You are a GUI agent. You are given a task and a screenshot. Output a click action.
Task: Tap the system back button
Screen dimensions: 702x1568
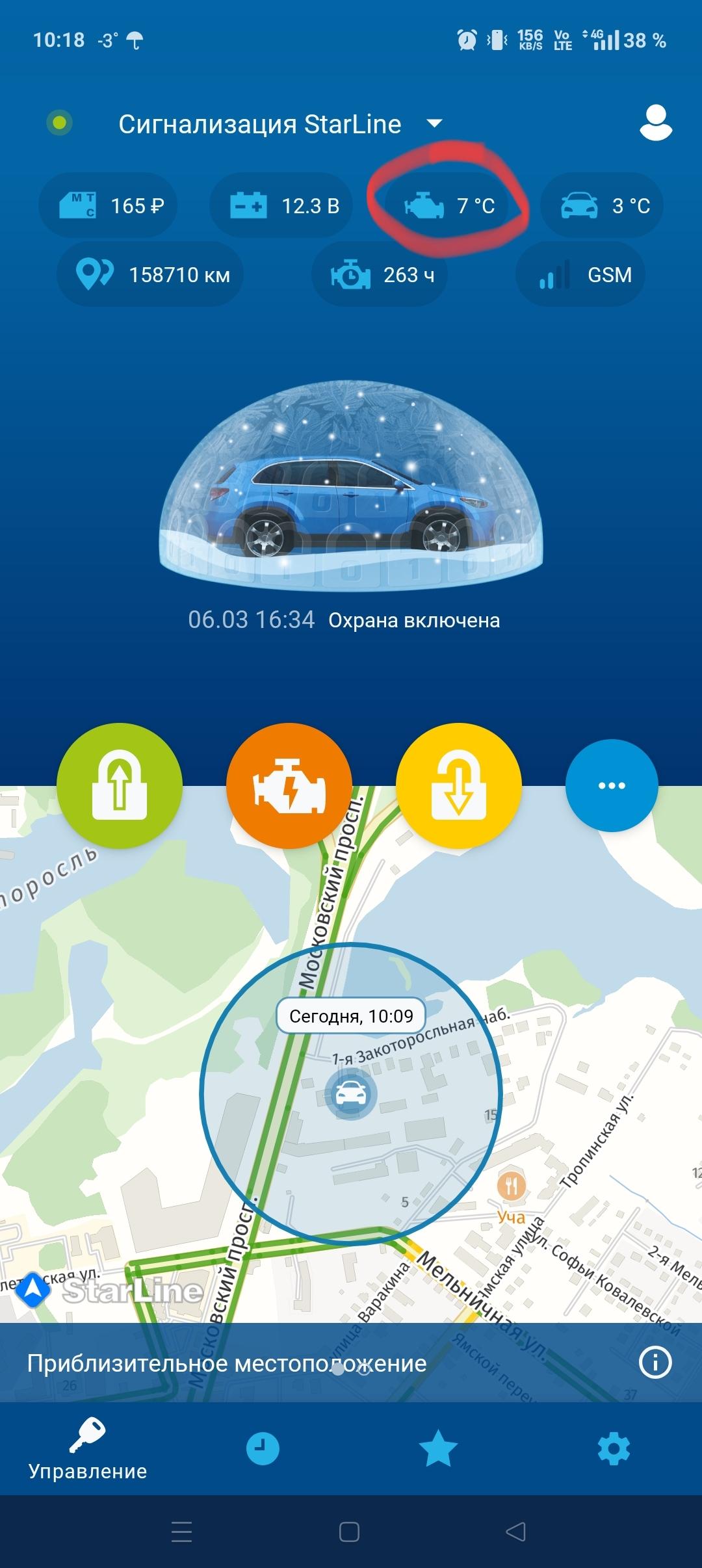(x=515, y=1532)
